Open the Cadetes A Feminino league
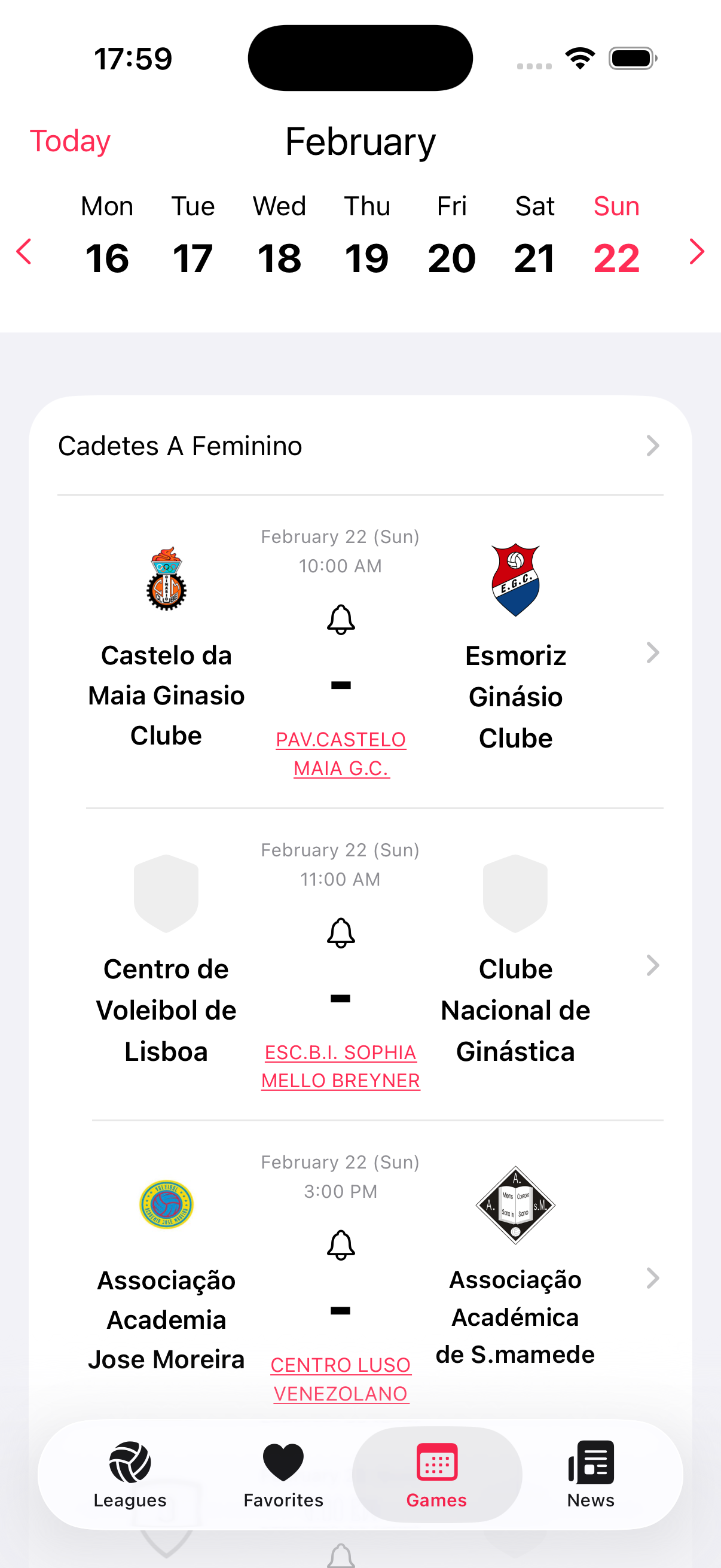Screen dimensions: 721x1568 click(360, 446)
